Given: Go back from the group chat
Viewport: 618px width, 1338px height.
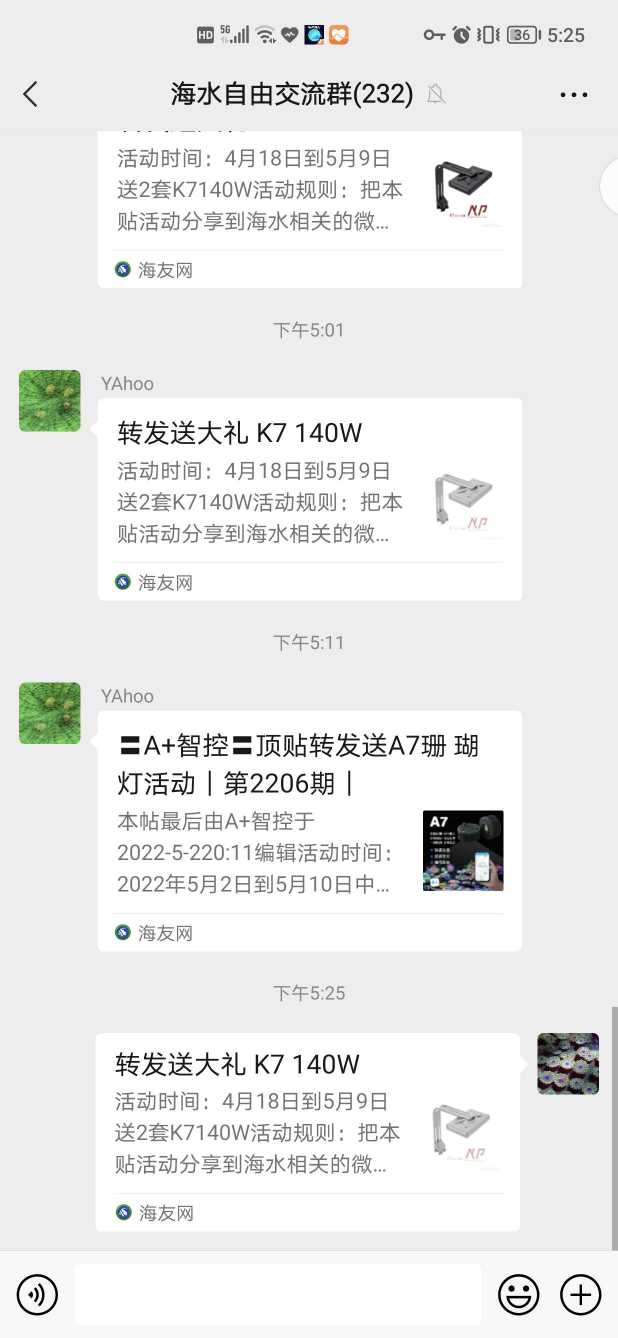Looking at the screenshot, I should coord(30,94).
